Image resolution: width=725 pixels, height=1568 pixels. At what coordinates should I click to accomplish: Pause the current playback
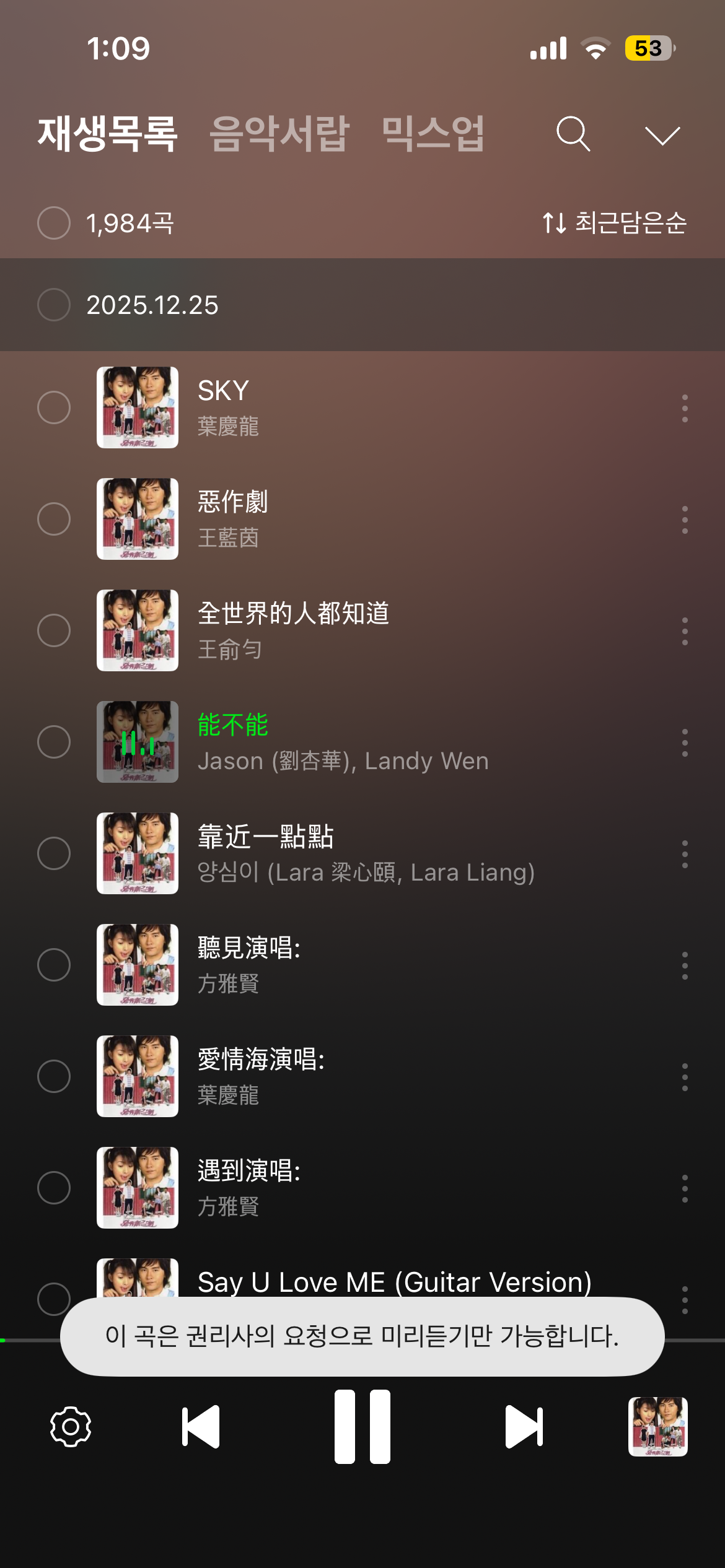(362, 1426)
